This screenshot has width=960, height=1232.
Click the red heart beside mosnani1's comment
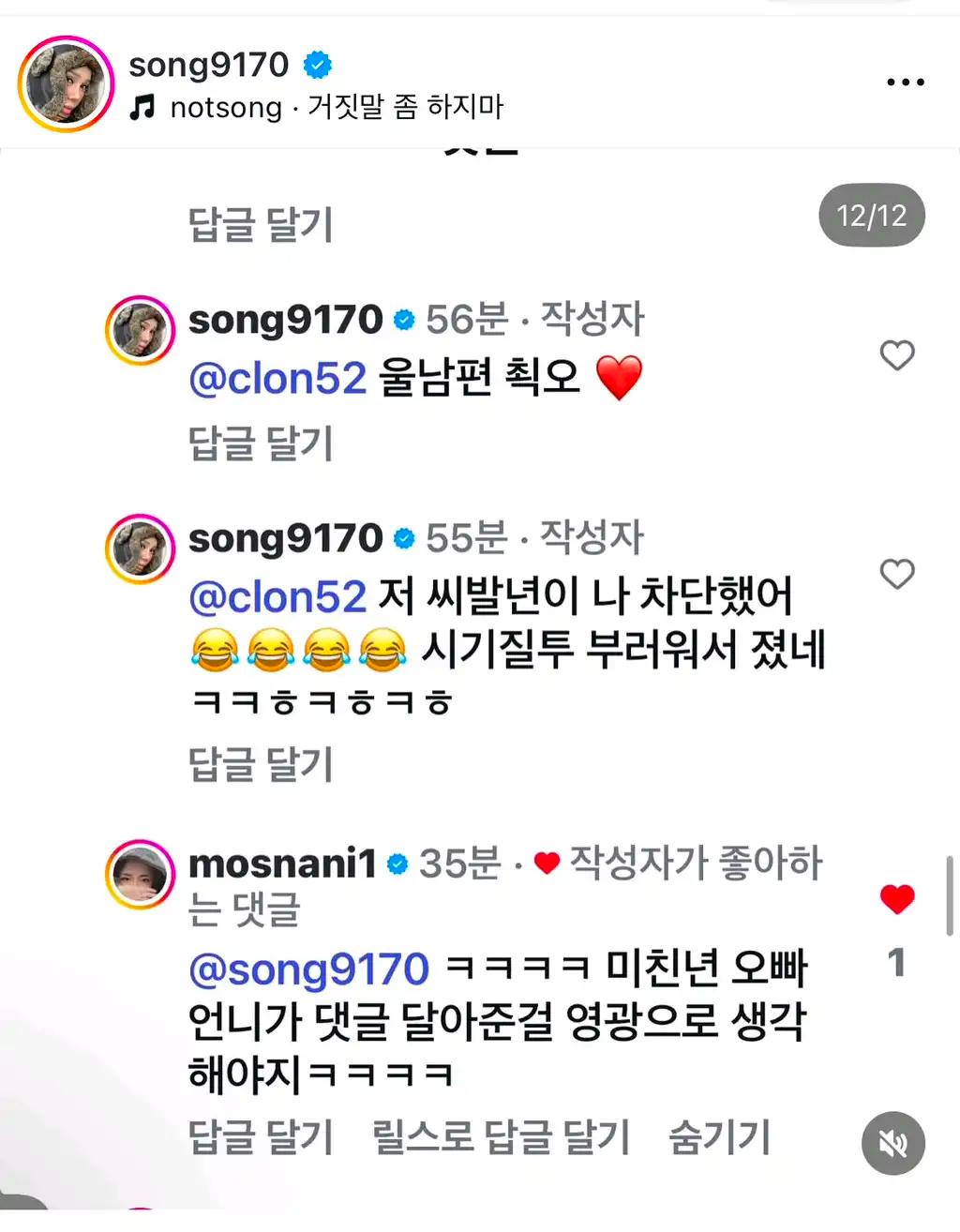pyautogui.click(x=897, y=898)
